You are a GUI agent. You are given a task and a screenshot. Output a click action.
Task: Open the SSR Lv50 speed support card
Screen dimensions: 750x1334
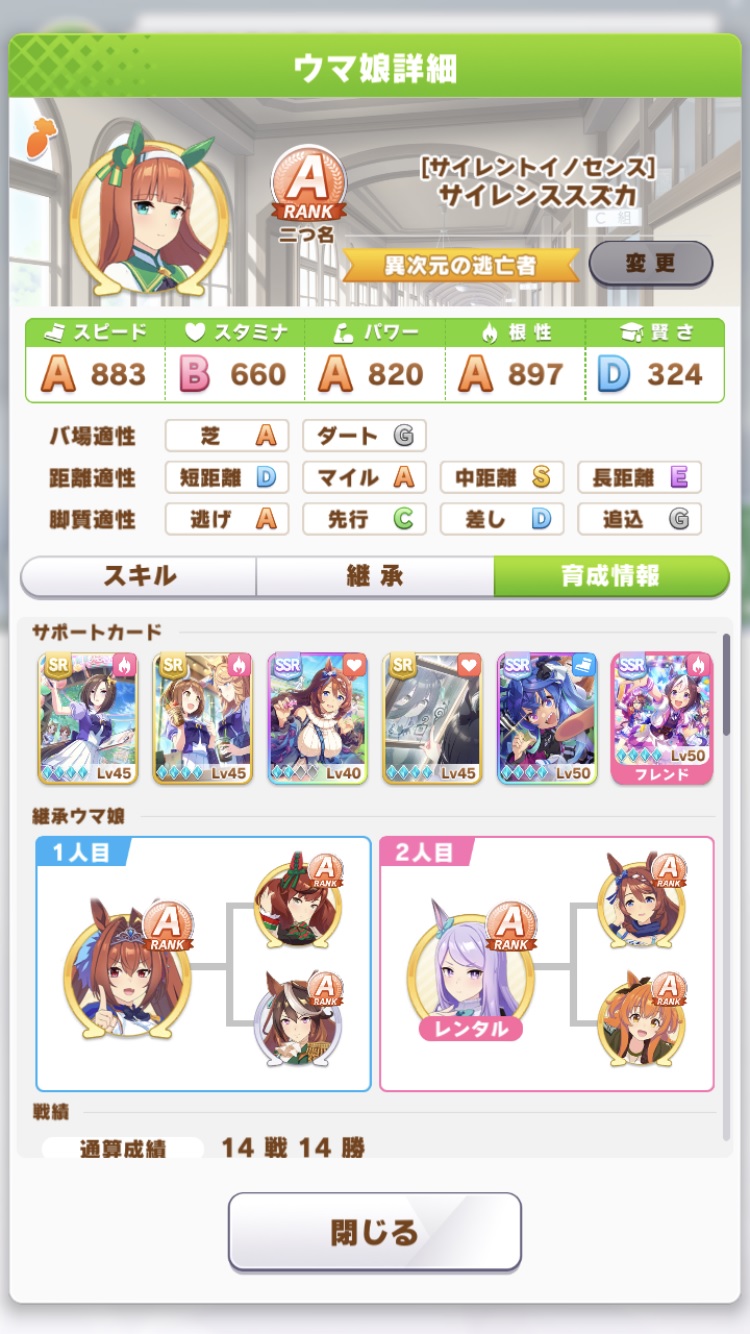(x=547, y=717)
